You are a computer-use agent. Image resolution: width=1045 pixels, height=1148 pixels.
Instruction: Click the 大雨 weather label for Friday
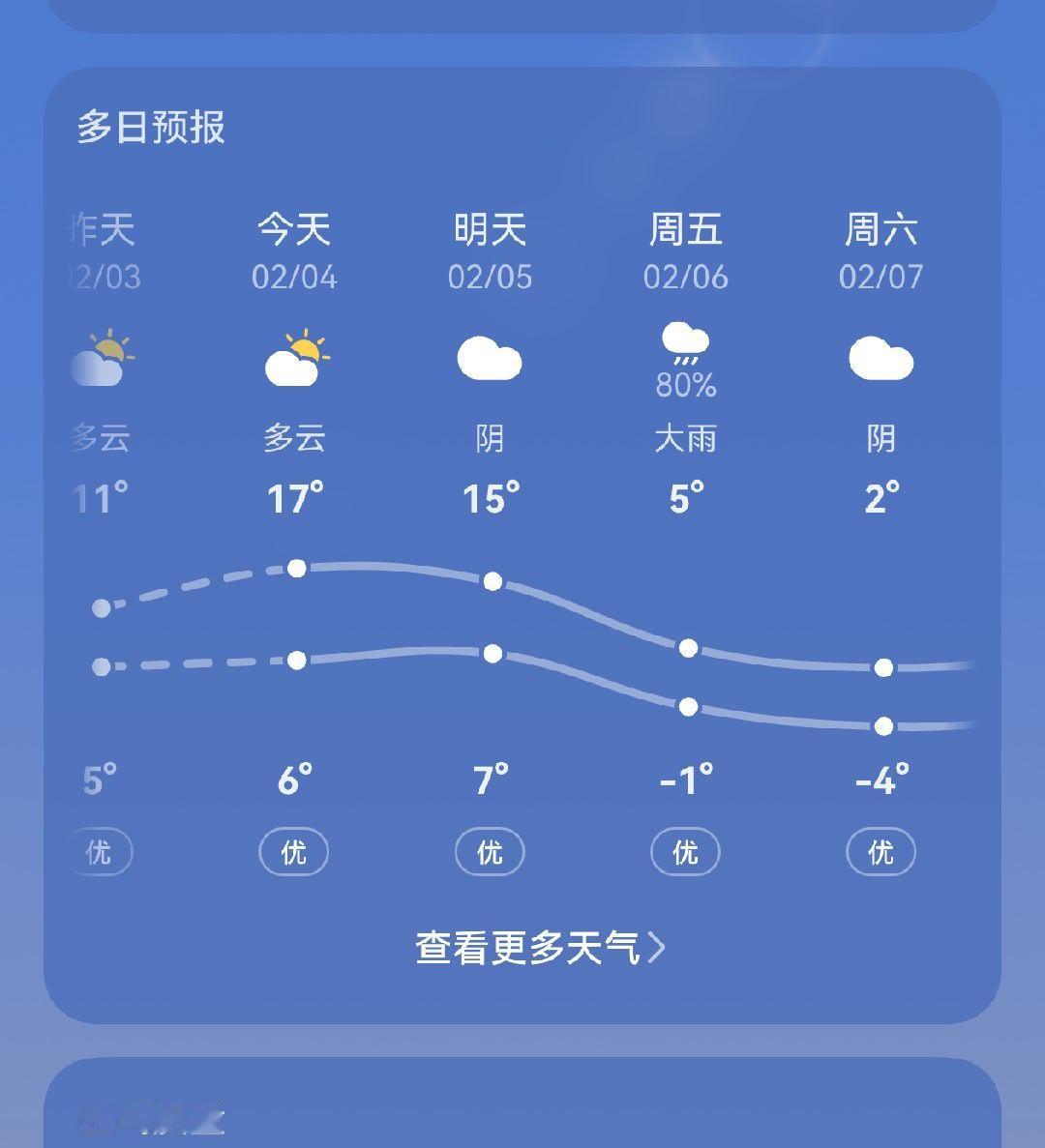pyautogui.click(x=685, y=437)
